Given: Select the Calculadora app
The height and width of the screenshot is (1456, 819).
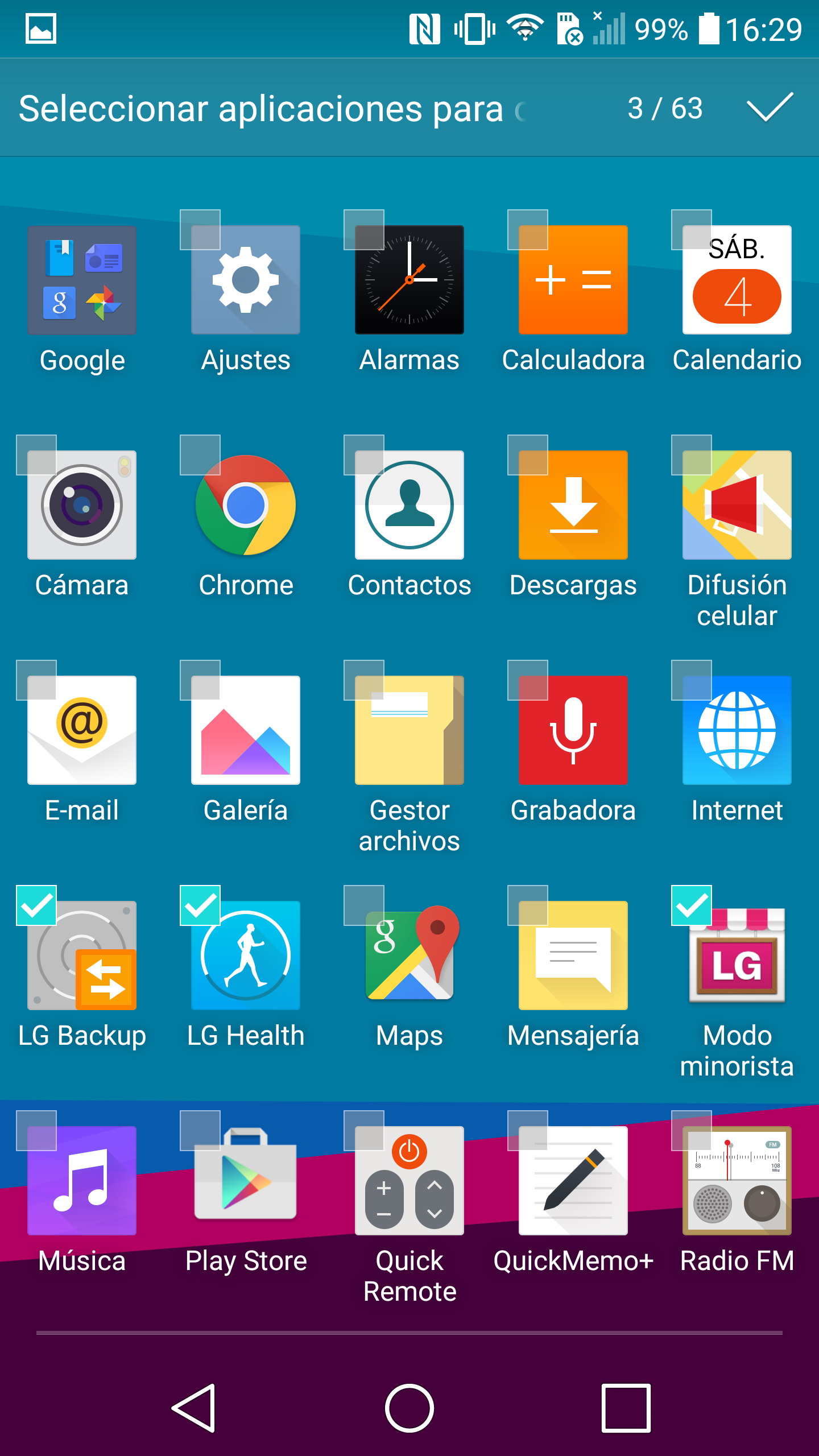Looking at the screenshot, I should (x=573, y=280).
